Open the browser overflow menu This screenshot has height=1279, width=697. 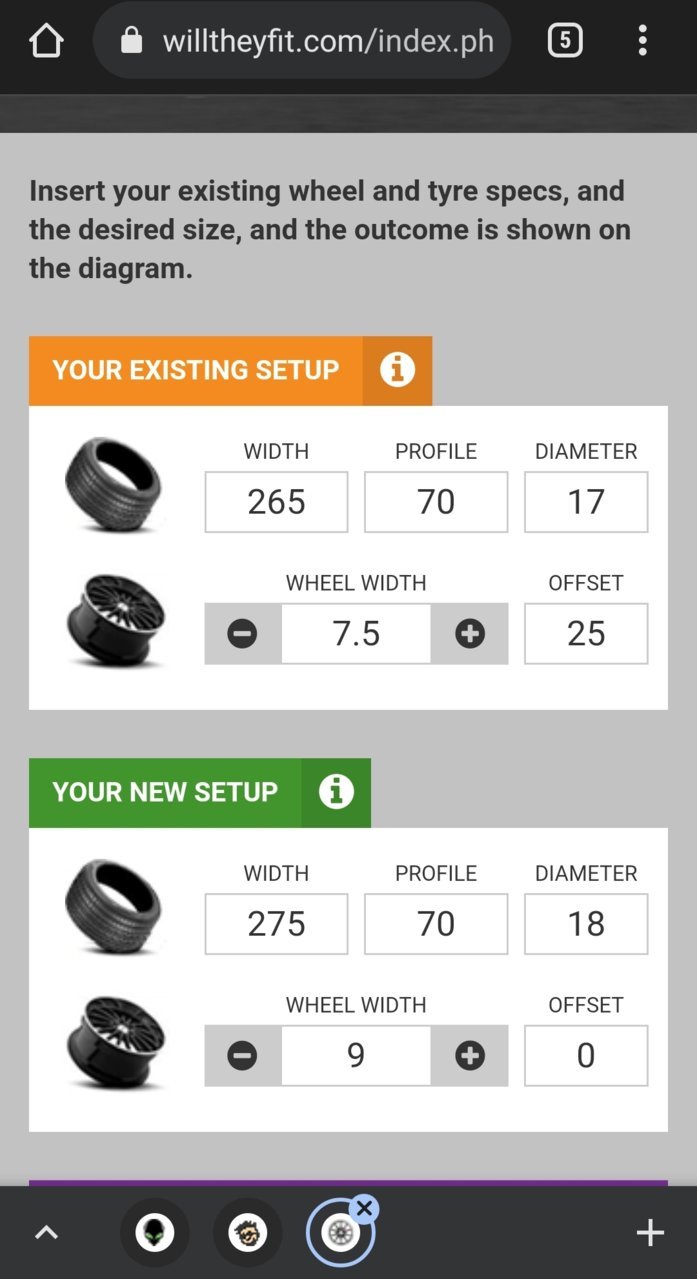tap(642, 41)
